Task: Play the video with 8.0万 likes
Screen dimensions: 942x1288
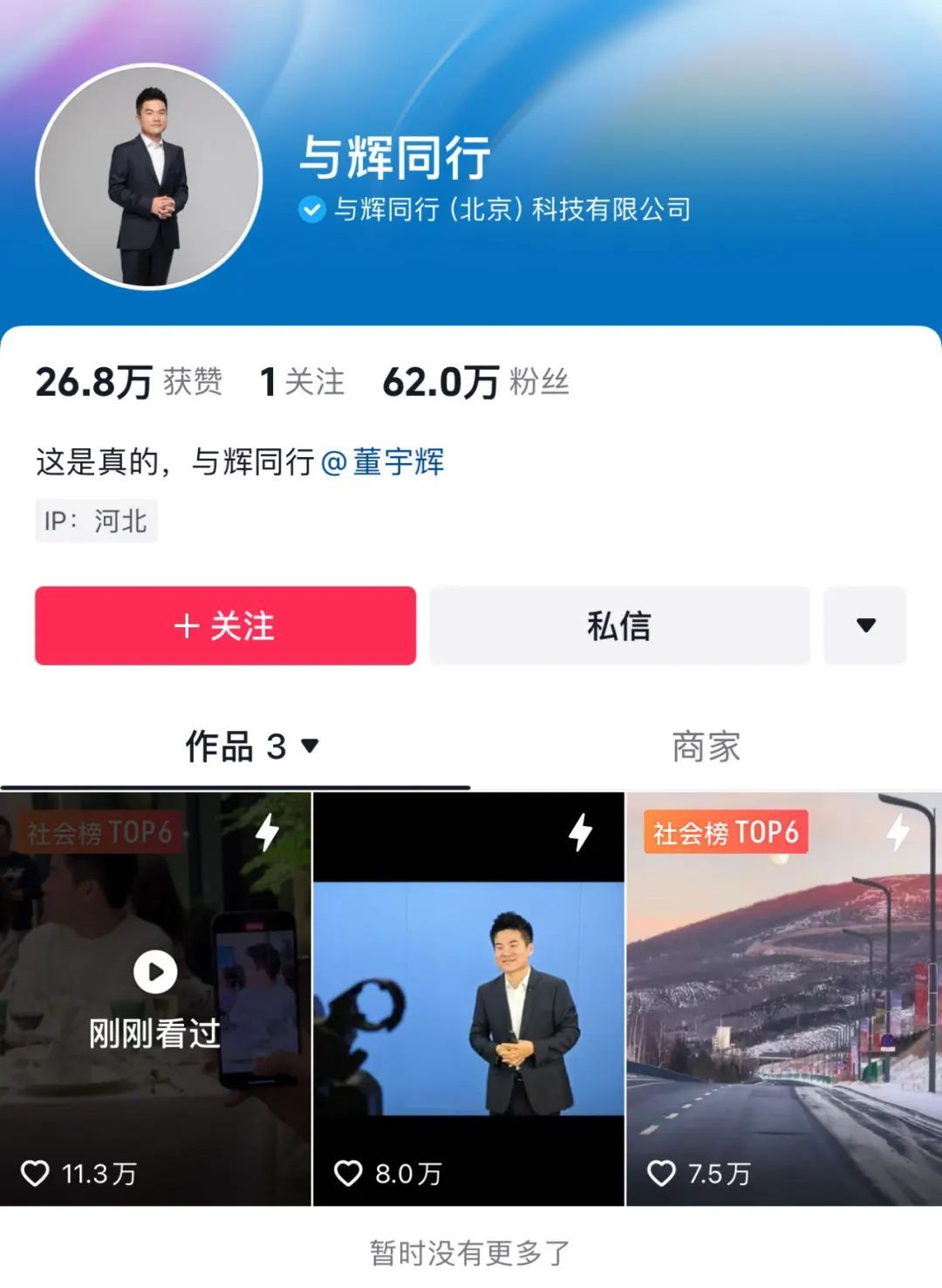Action: pos(468,998)
